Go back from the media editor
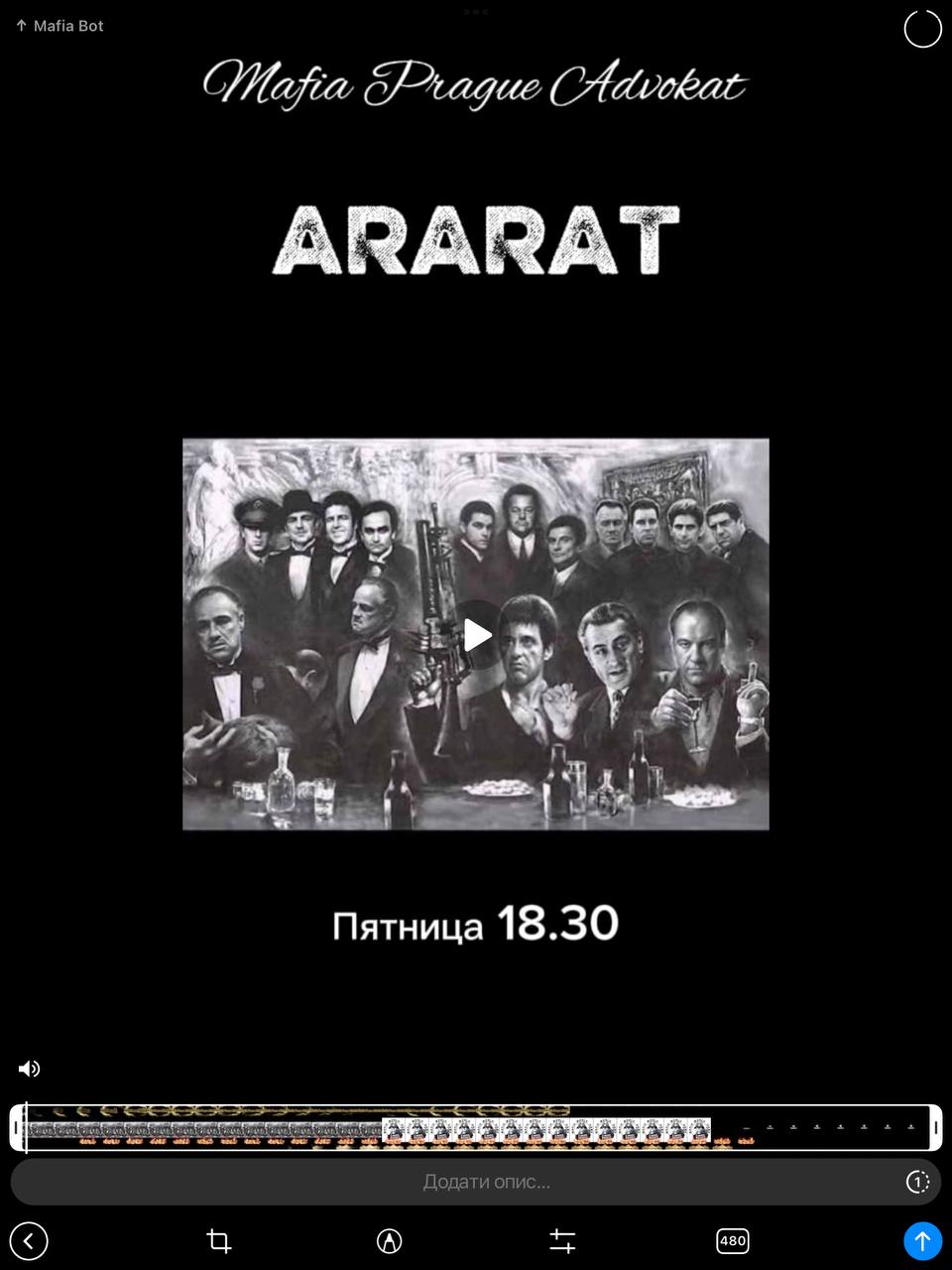 (29, 1240)
